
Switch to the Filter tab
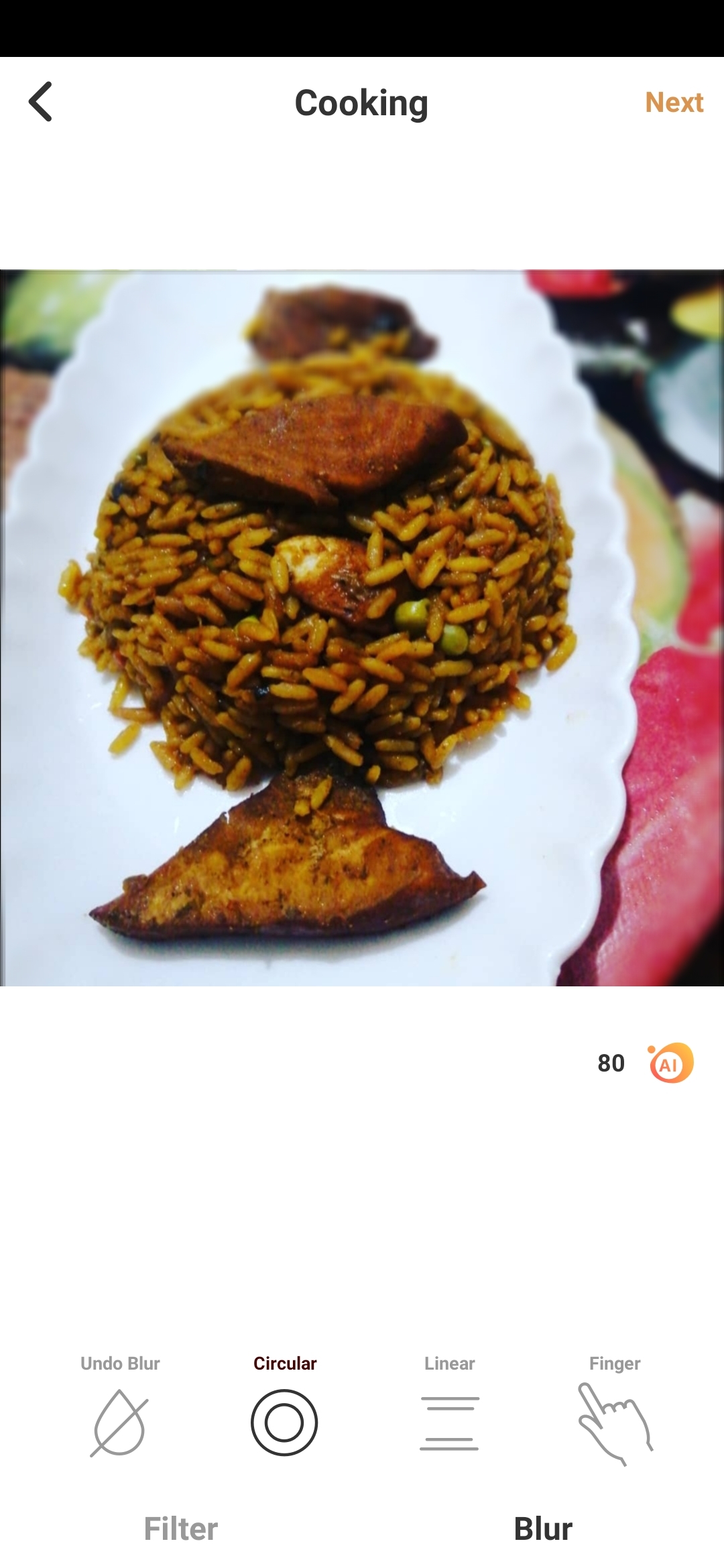point(181,1529)
